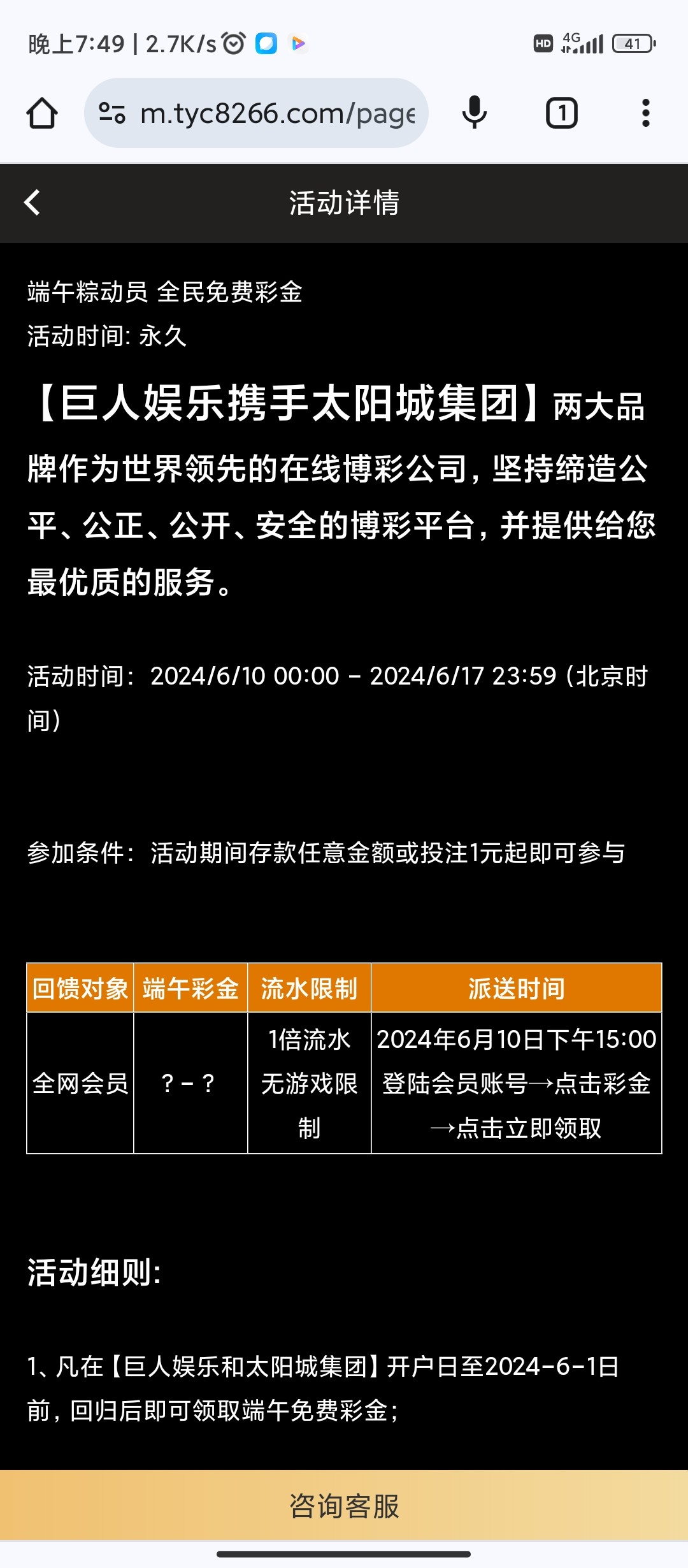Tap the m.tyc8266.com address bar
This screenshot has height=1568, width=688.
click(277, 113)
